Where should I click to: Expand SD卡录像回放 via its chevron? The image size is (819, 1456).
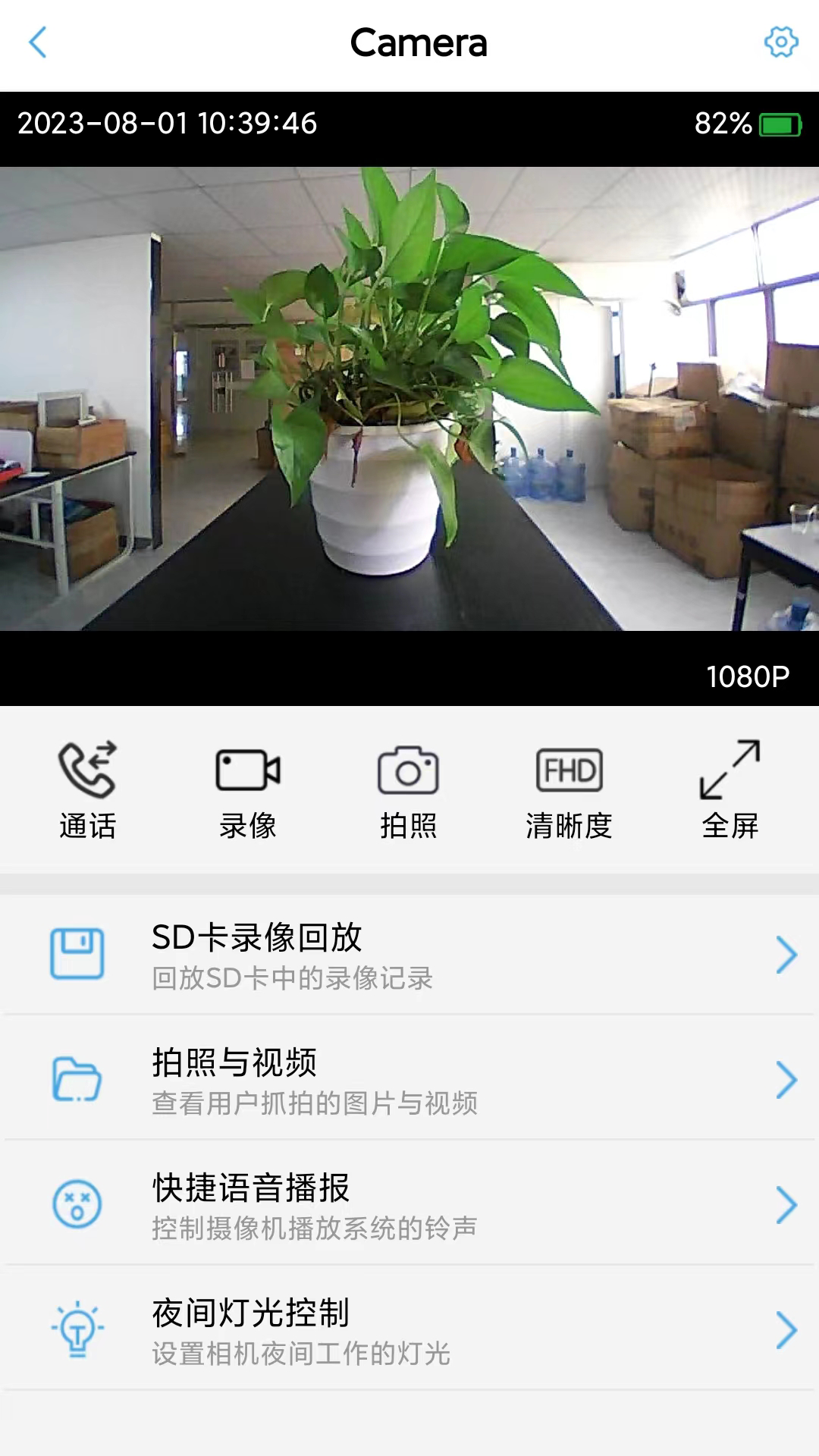[x=788, y=954]
